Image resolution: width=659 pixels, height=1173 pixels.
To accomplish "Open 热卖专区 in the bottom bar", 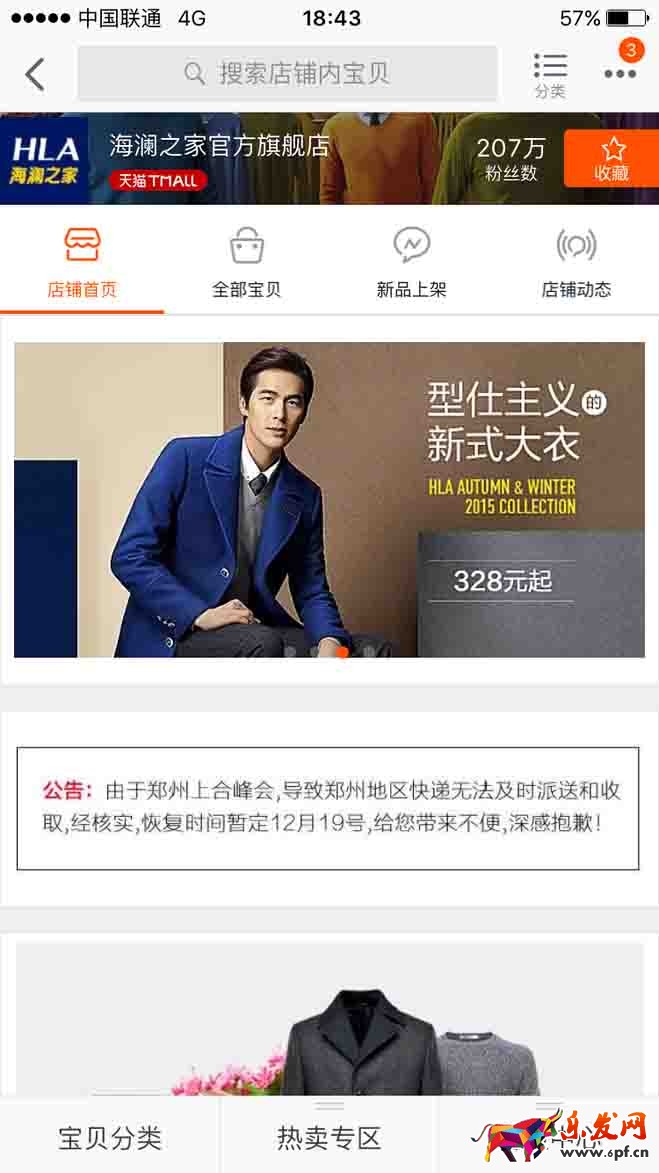I will [329, 1138].
